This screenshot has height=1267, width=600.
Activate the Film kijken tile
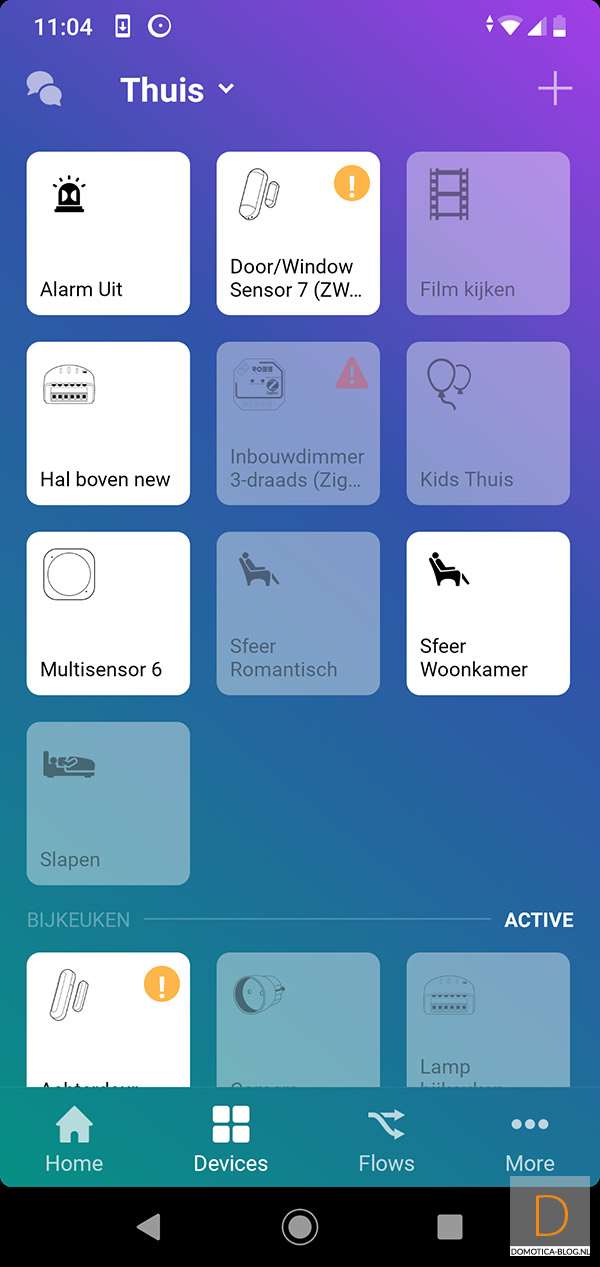pyautogui.click(x=488, y=233)
